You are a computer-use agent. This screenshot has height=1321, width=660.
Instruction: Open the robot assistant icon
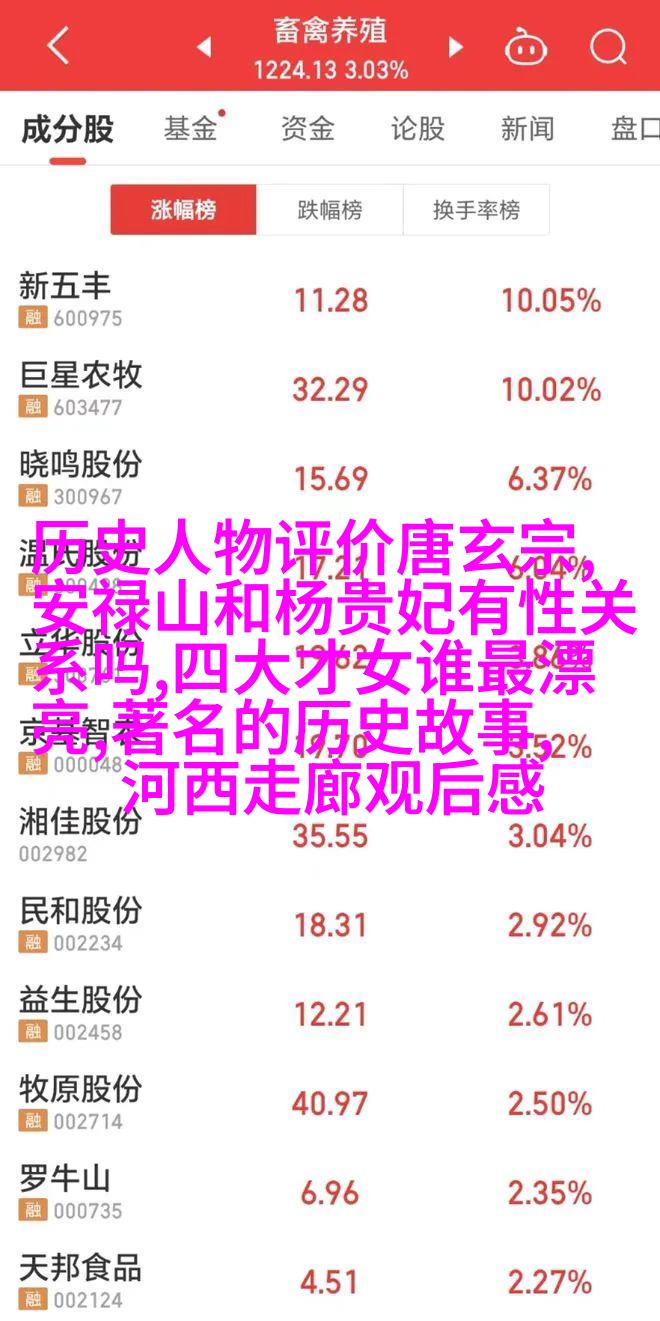click(x=524, y=46)
